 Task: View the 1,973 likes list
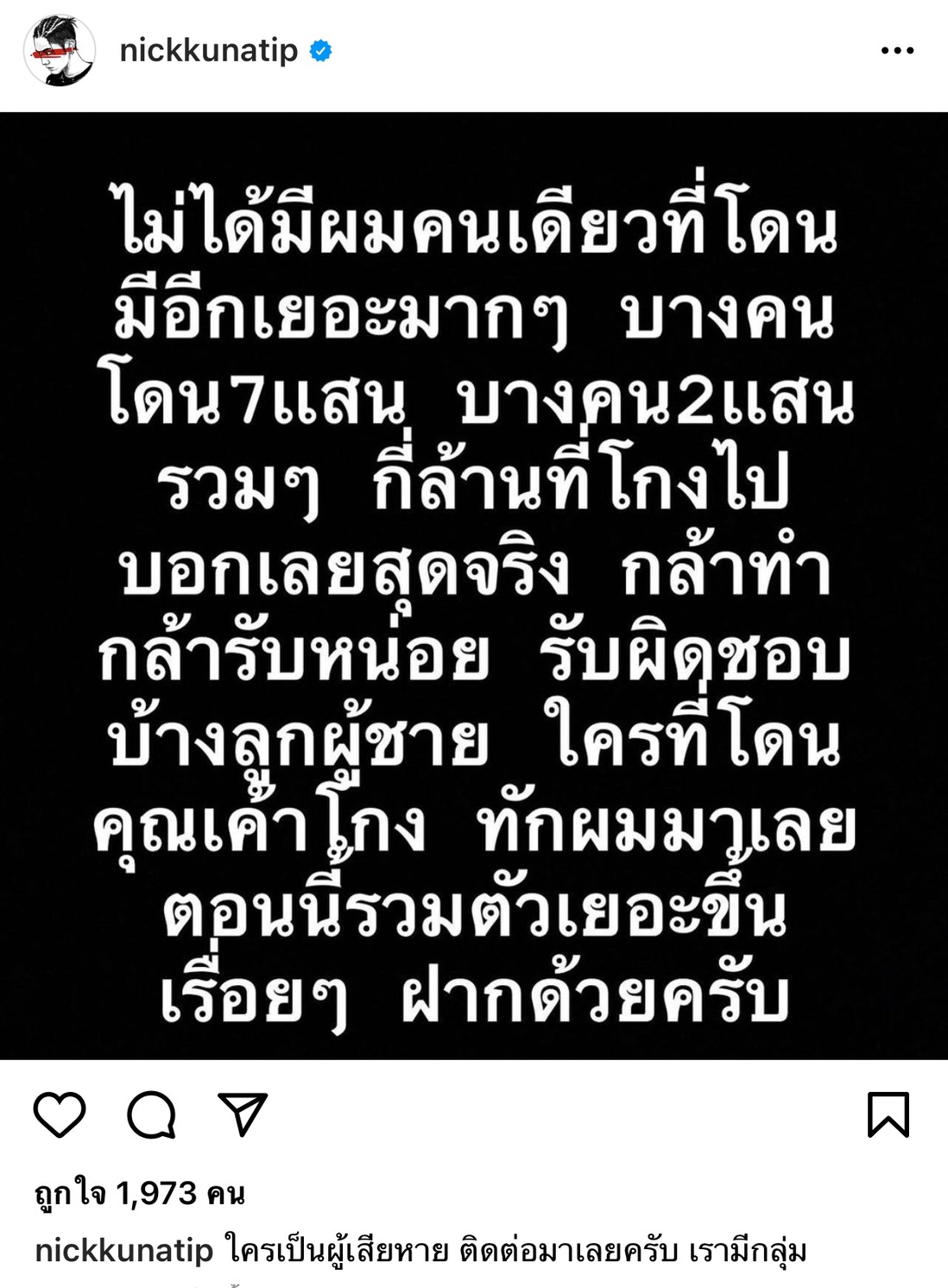tap(140, 1194)
